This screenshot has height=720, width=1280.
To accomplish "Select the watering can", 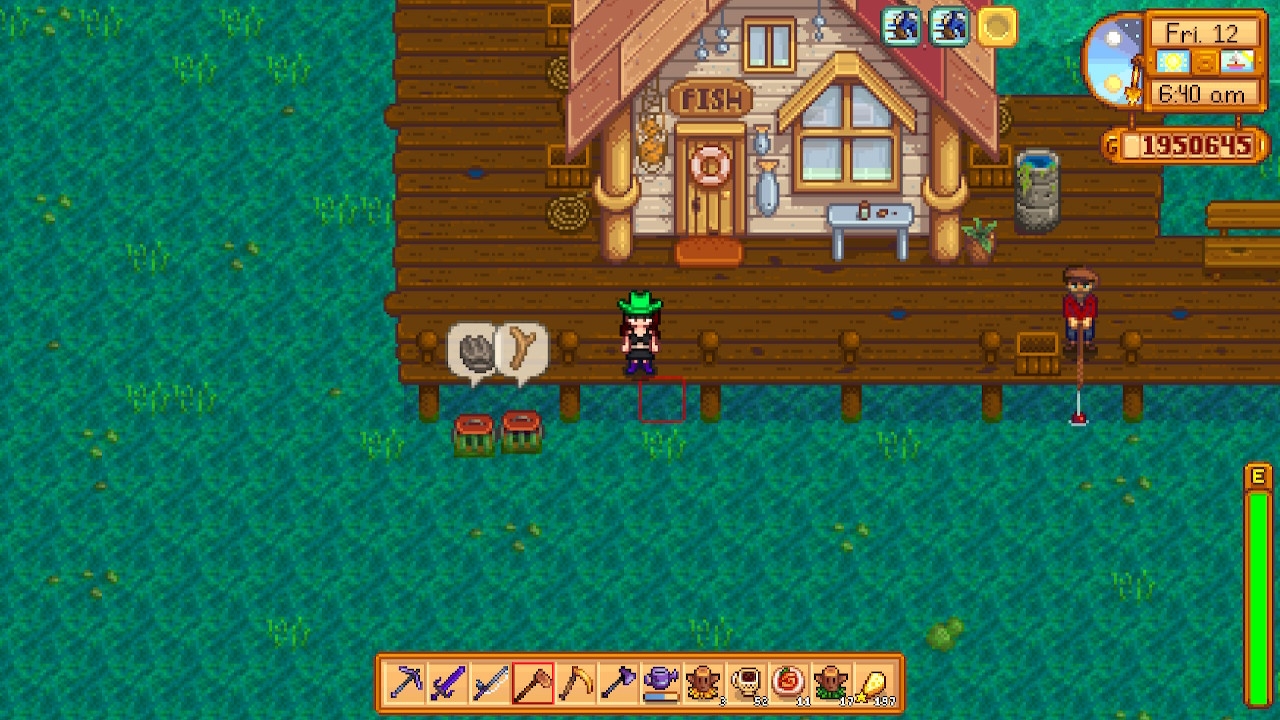I will point(661,684).
